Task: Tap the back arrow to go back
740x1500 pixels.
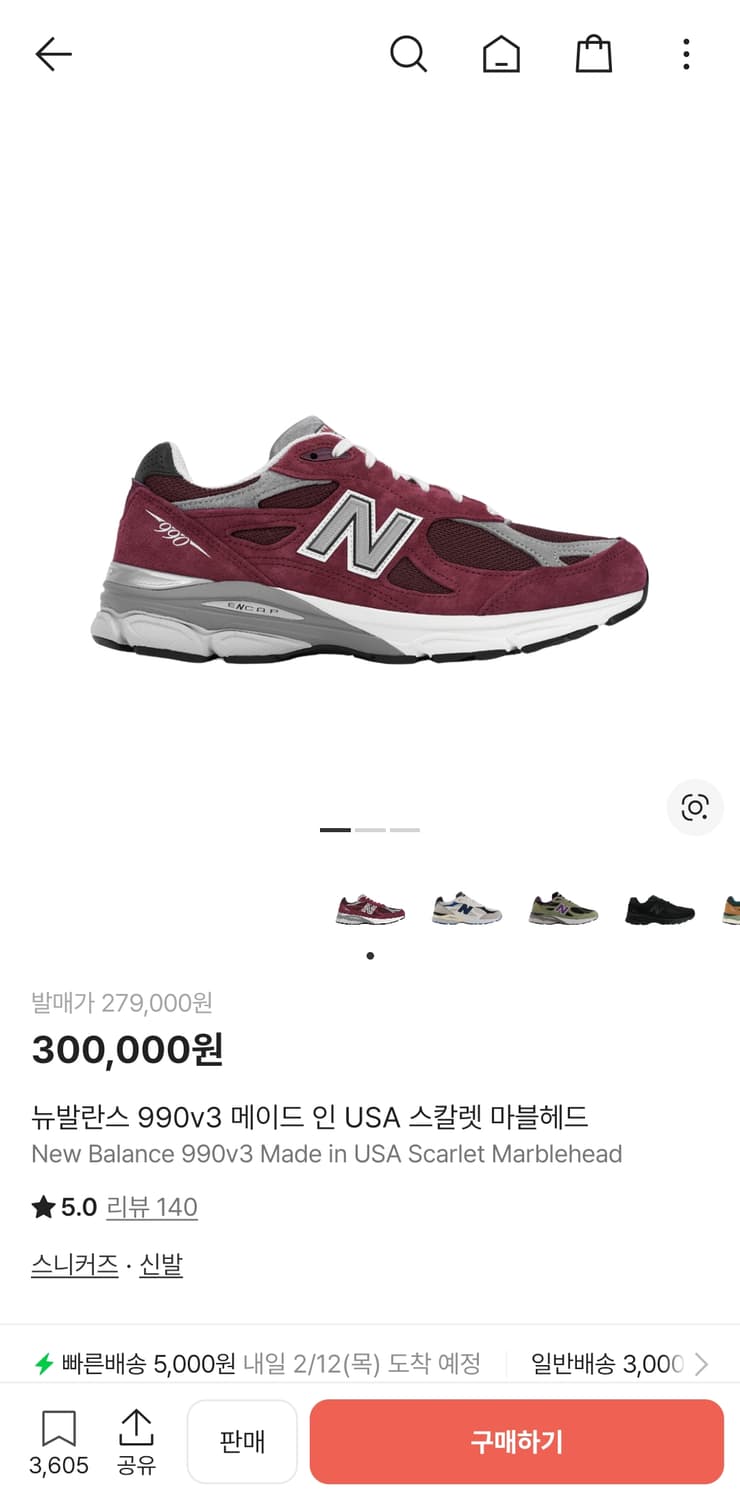Action: pos(53,54)
